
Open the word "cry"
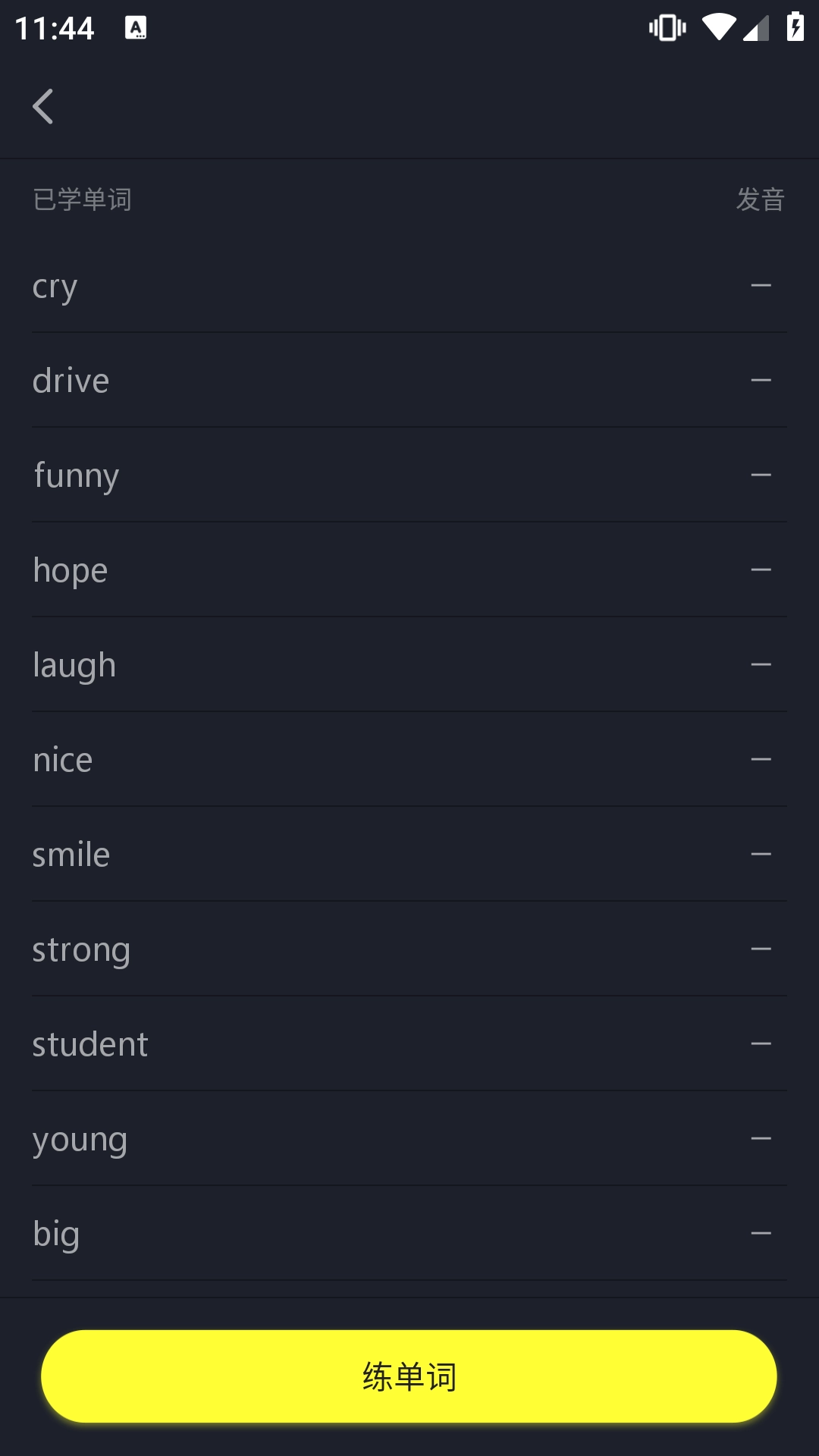coord(55,287)
